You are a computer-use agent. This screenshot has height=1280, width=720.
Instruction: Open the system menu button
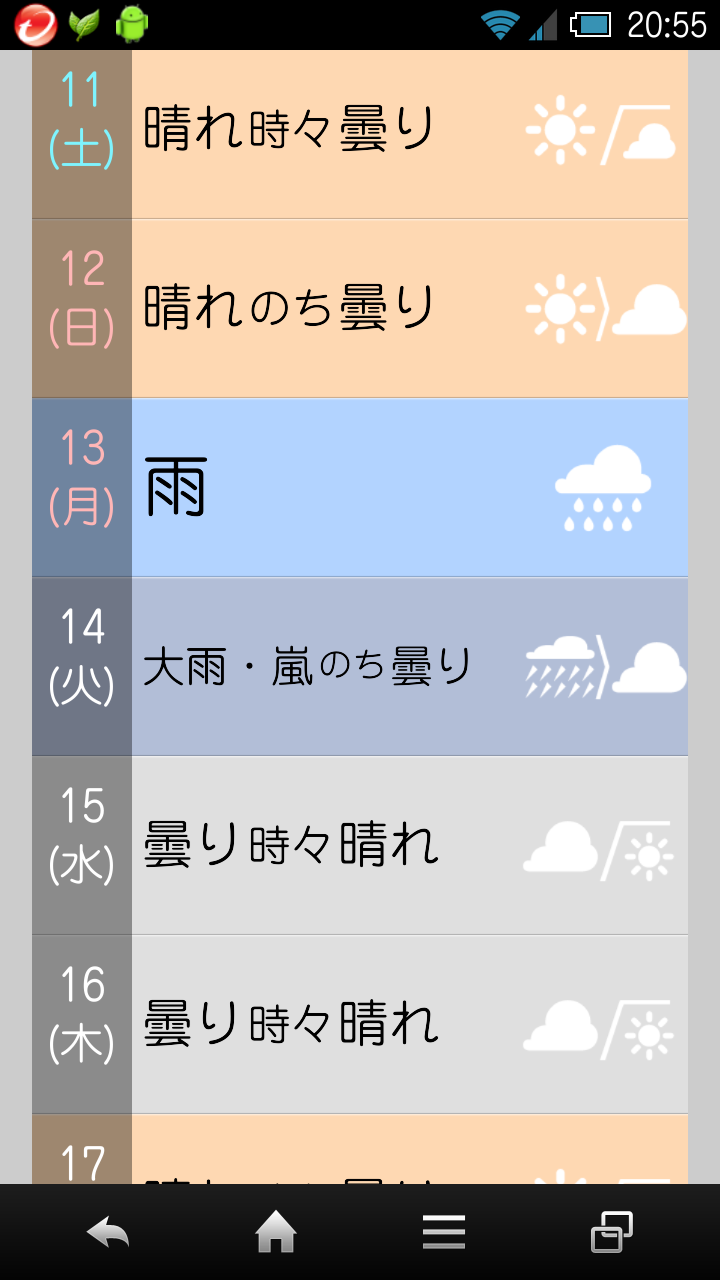pyautogui.click(x=444, y=1232)
